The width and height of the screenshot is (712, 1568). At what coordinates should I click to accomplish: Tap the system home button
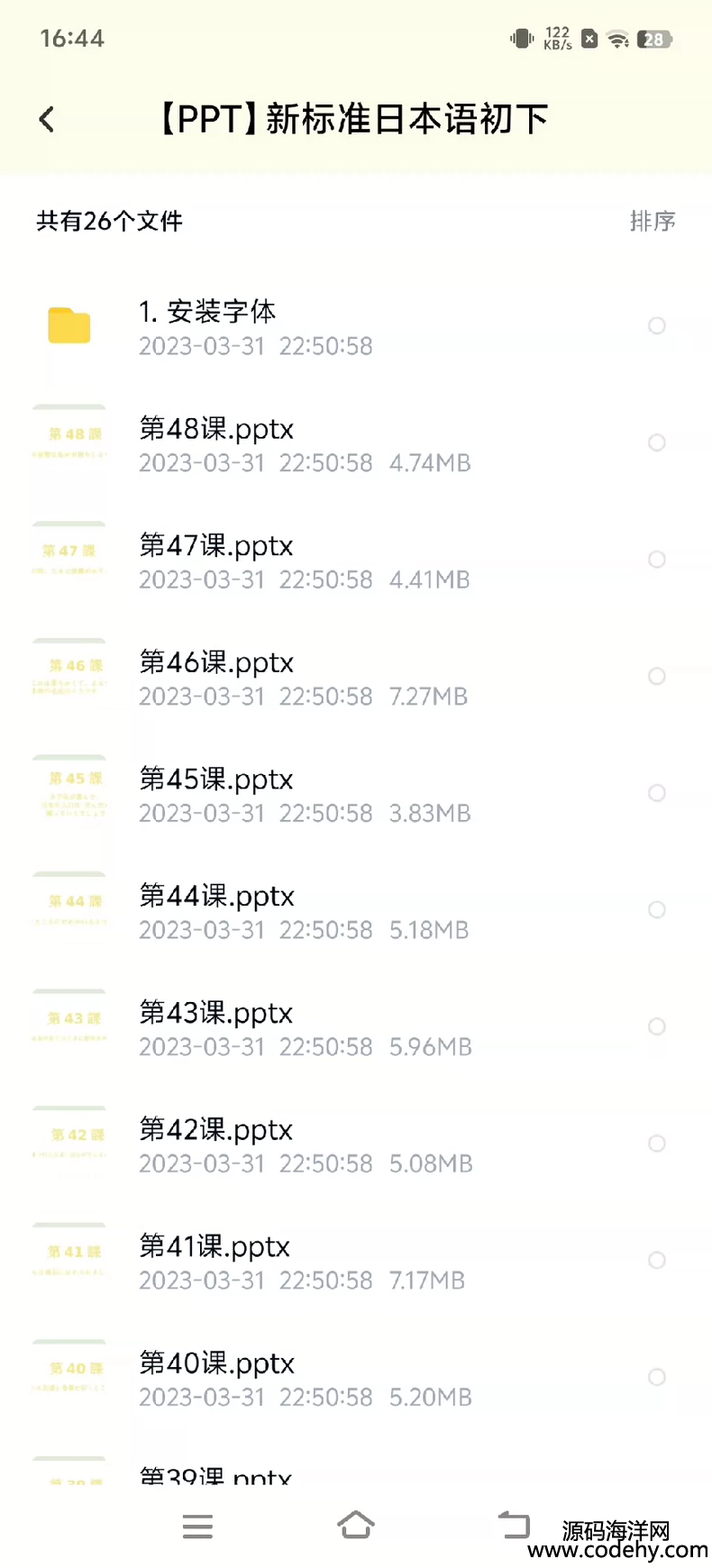[356, 1526]
